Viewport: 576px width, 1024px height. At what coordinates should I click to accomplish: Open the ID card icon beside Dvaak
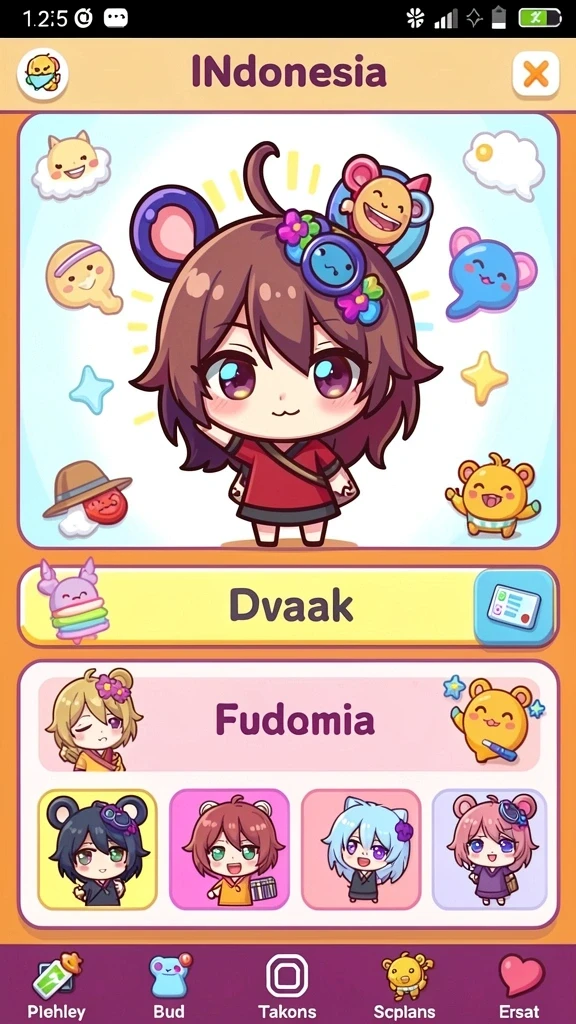click(x=514, y=607)
